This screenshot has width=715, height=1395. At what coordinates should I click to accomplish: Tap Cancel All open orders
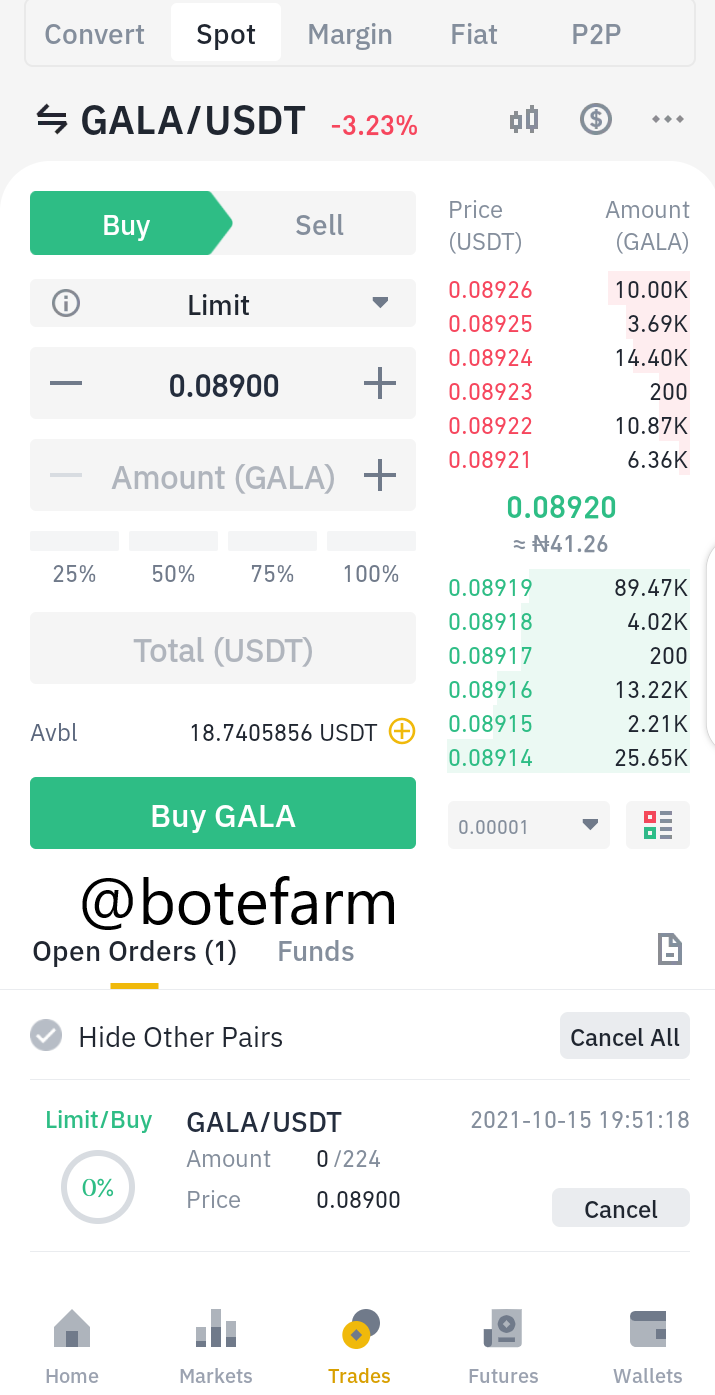[625, 1037]
